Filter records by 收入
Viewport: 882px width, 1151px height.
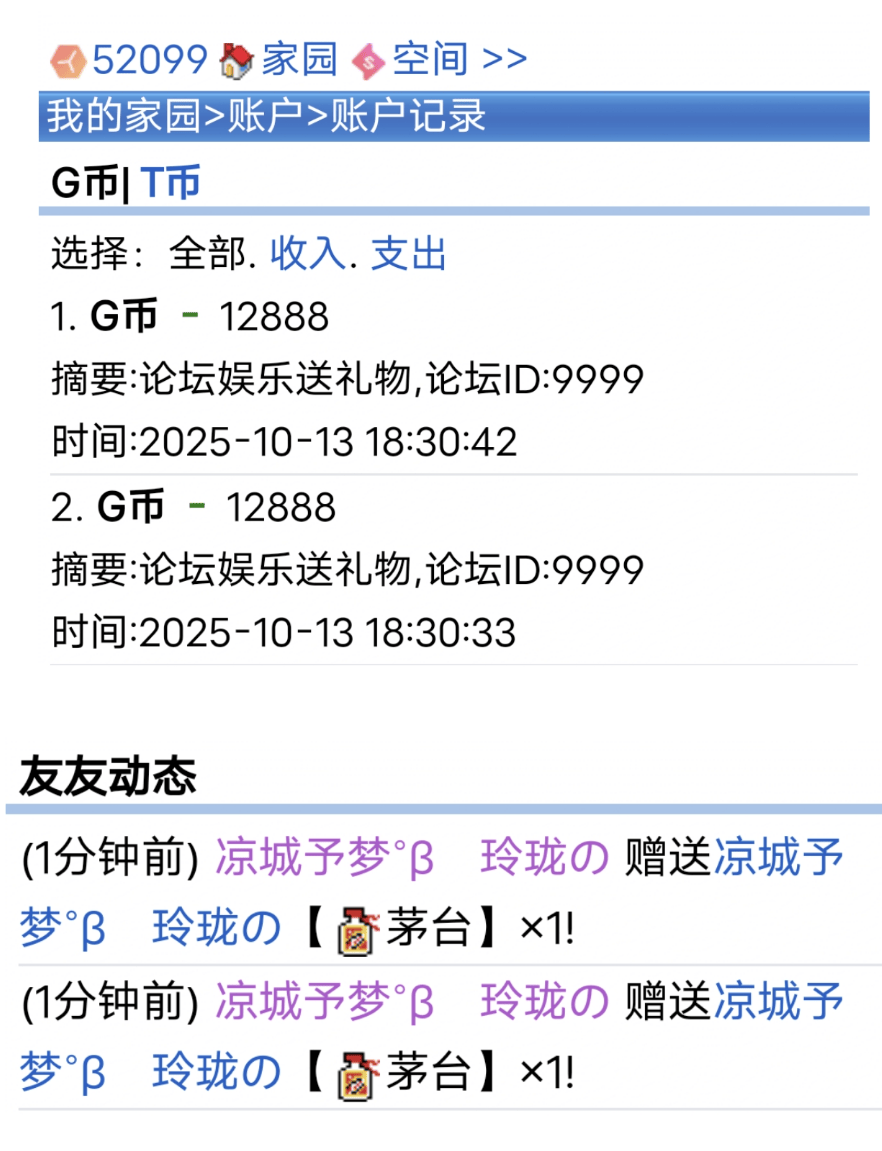click(307, 254)
